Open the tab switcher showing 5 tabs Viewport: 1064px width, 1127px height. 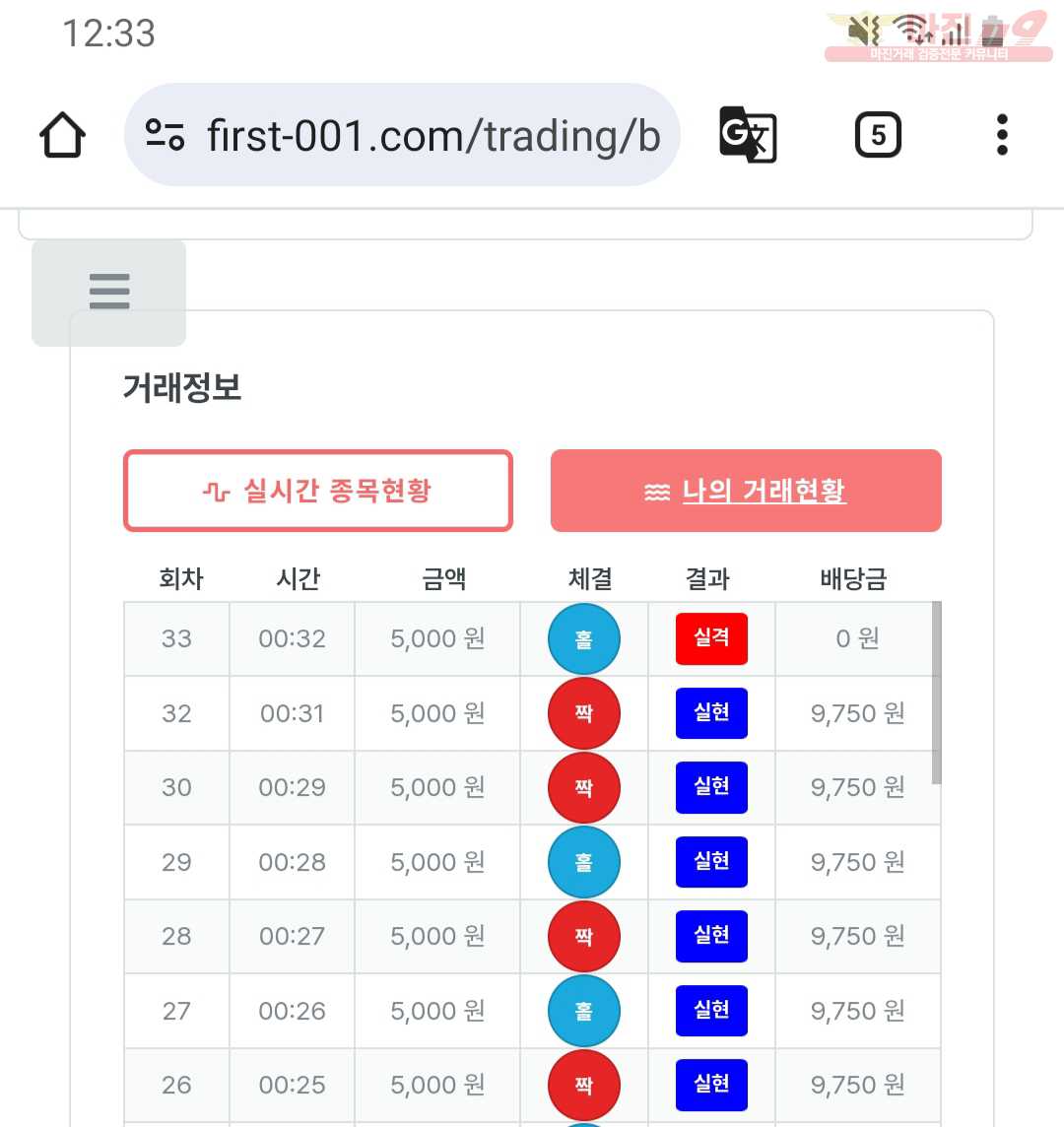pyautogui.click(x=878, y=135)
